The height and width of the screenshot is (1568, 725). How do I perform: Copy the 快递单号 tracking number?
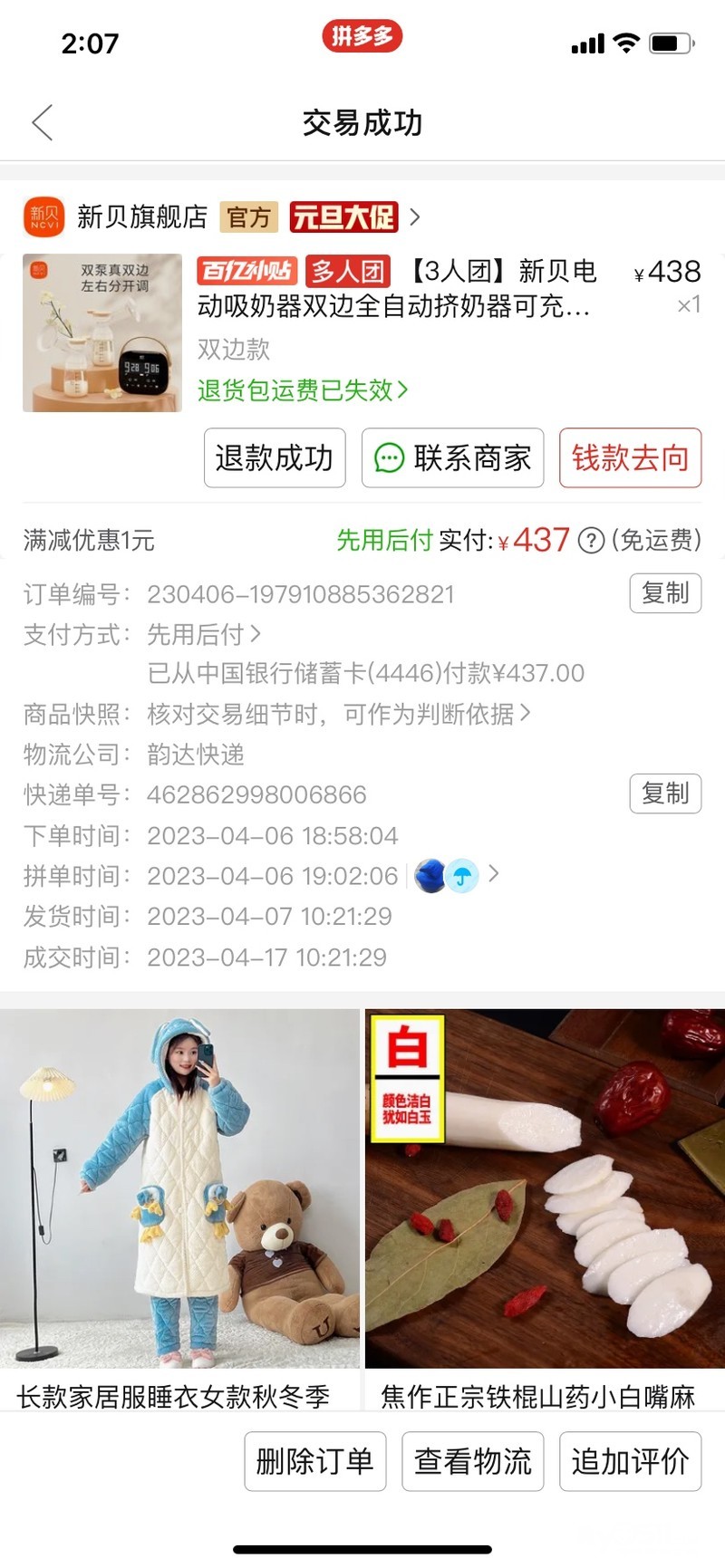coord(665,794)
